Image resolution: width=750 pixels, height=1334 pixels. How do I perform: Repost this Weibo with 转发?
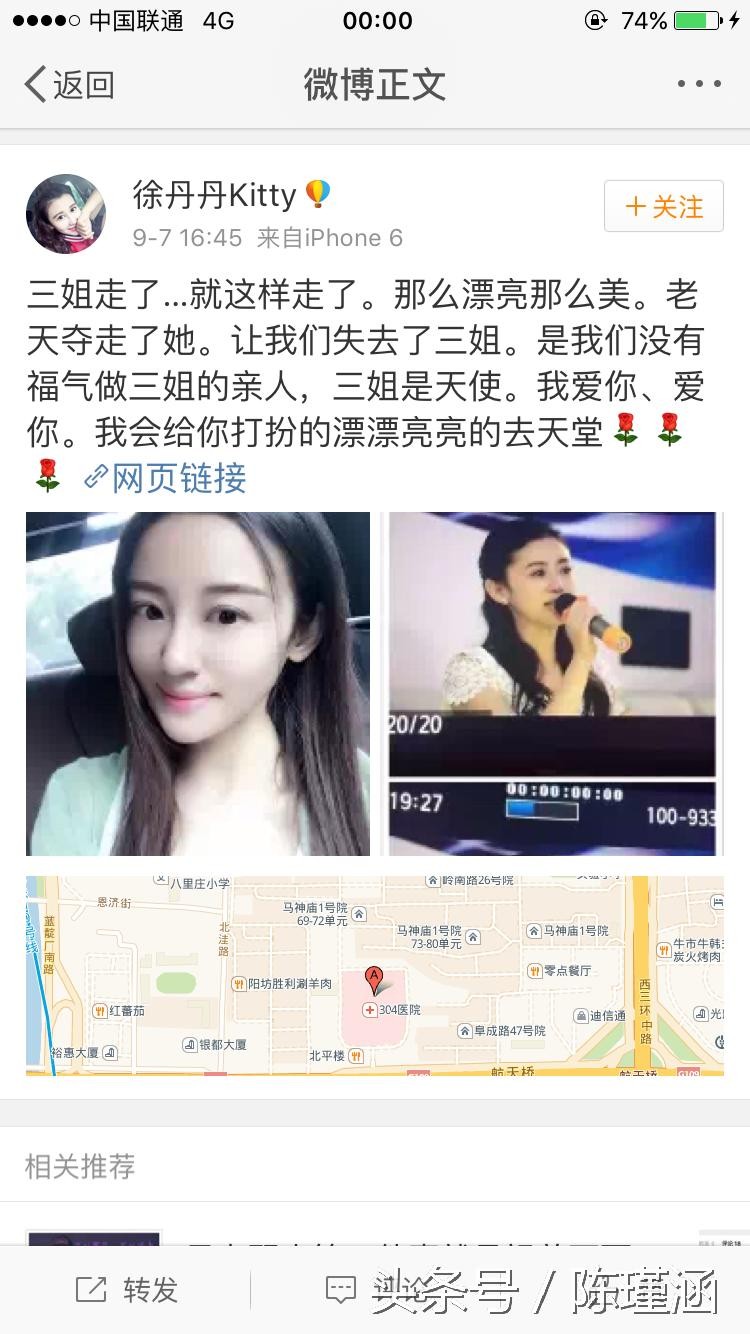pos(127,1290)
